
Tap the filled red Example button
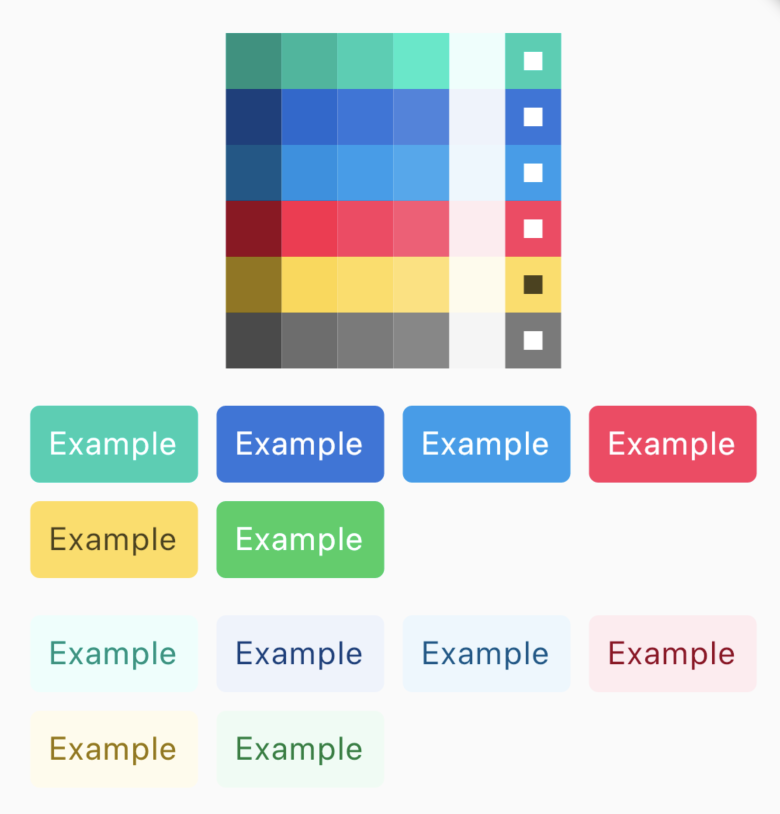(x=672, y=444)
